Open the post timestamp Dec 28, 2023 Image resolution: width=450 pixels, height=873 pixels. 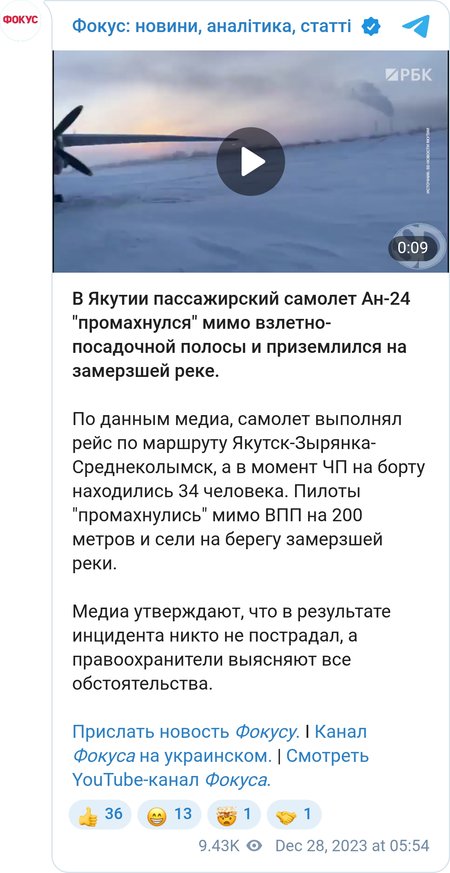pyautogui.click(x=352, y=846)
